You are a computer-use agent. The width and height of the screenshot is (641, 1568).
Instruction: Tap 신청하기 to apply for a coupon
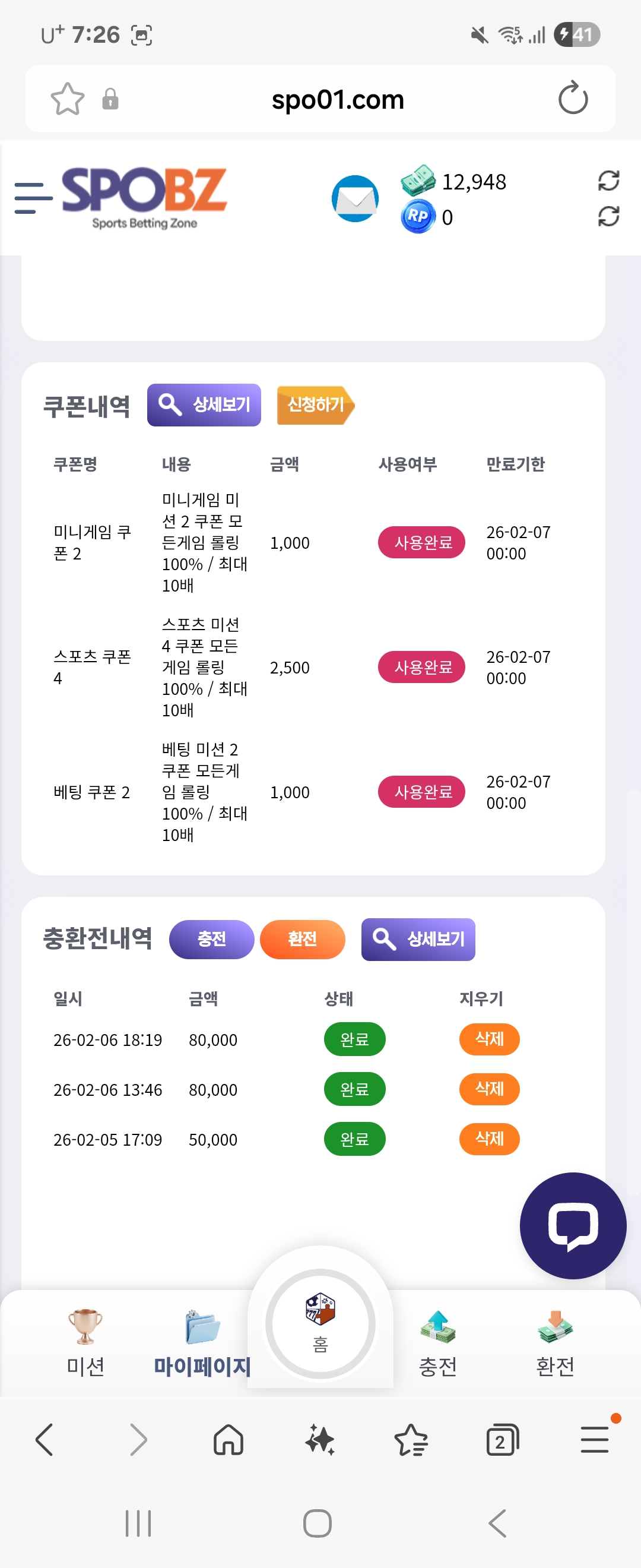click(316, 405)
